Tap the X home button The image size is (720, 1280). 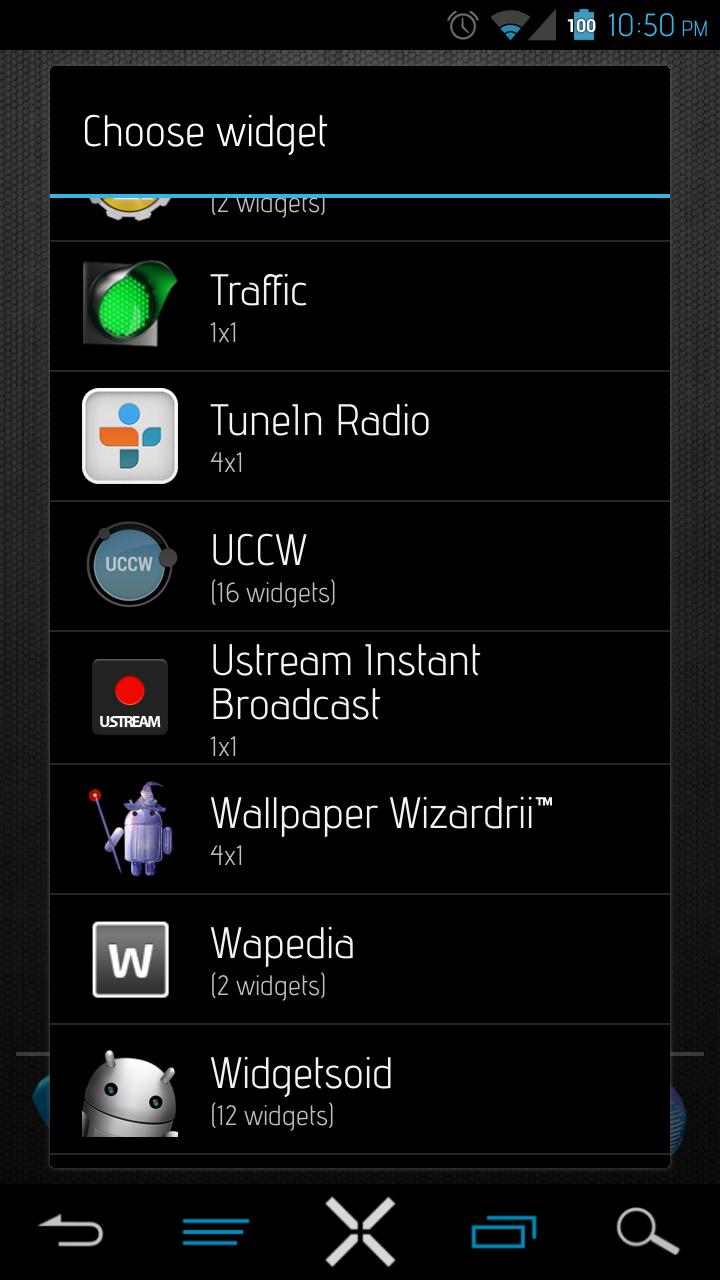coord(360,1230)
